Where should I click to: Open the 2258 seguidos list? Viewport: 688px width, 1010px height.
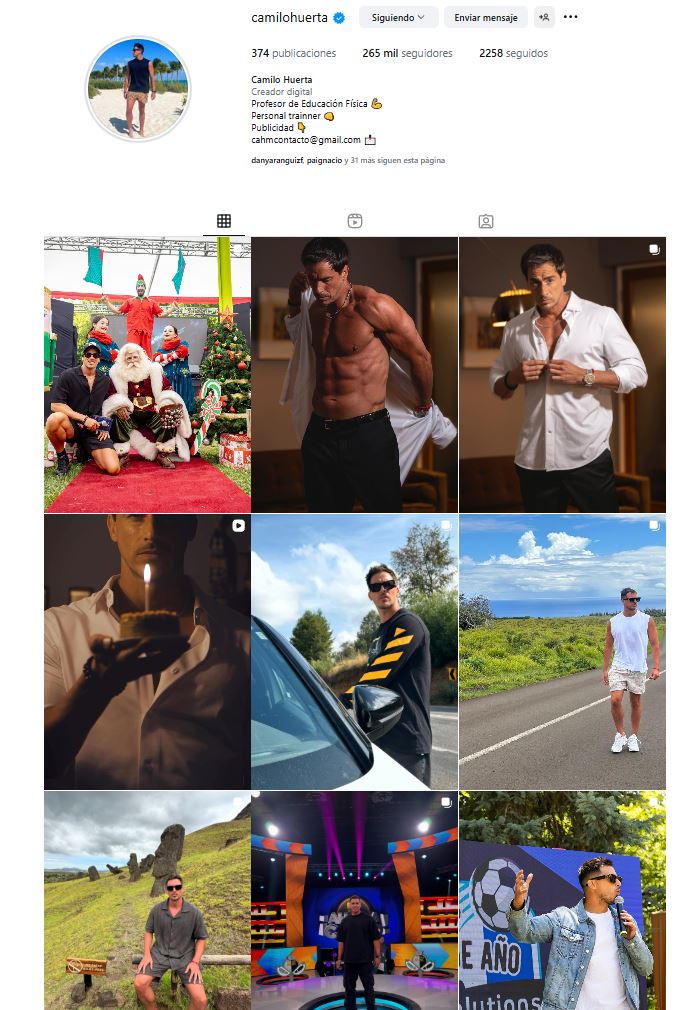point(513,53)
